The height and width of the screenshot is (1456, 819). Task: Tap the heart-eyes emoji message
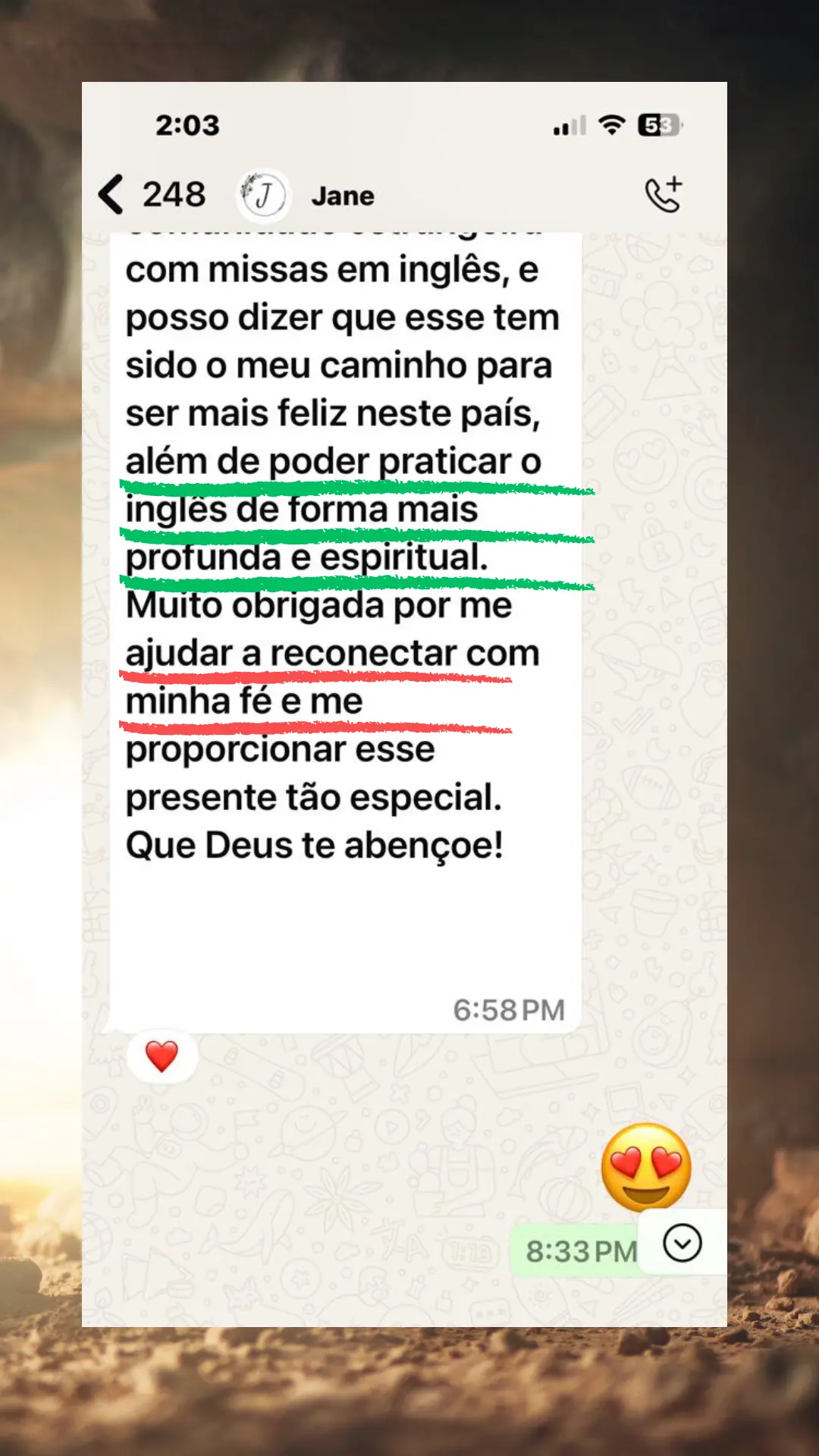click(645, 1168)
